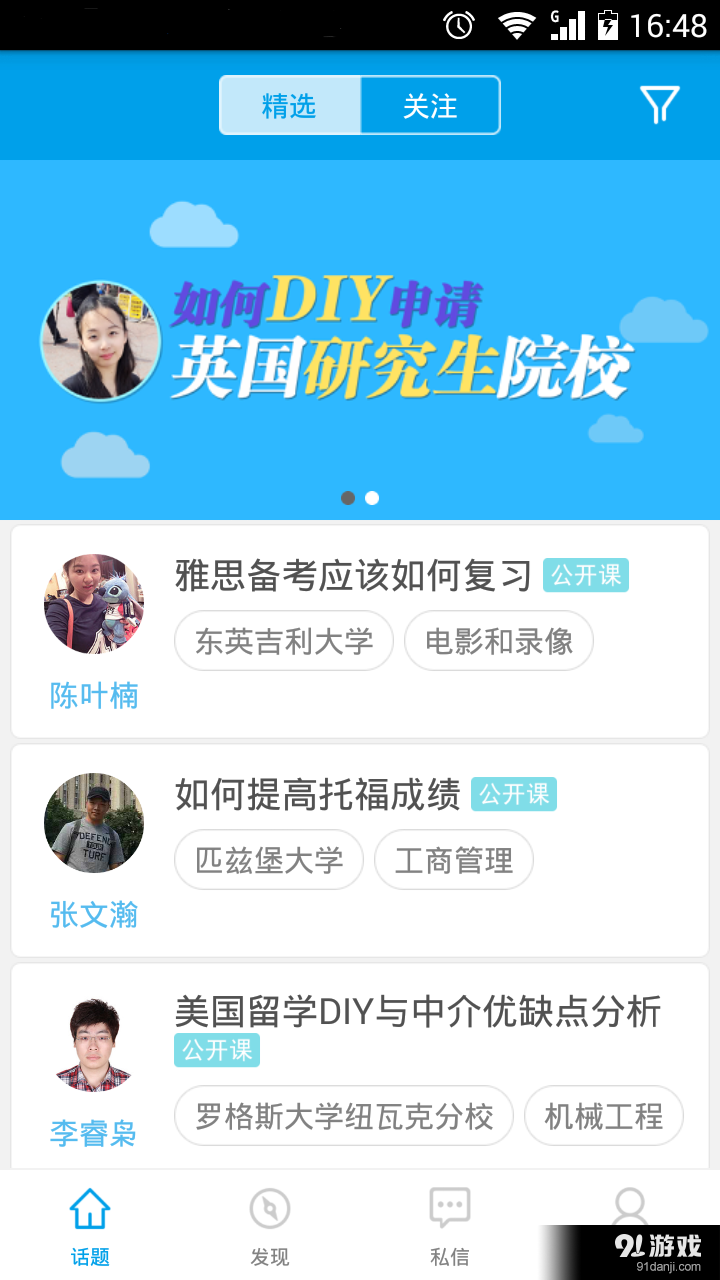Tap 张文瀚's avatar photo
This screenshot has width=720, height=1280.
pos(94,823)
